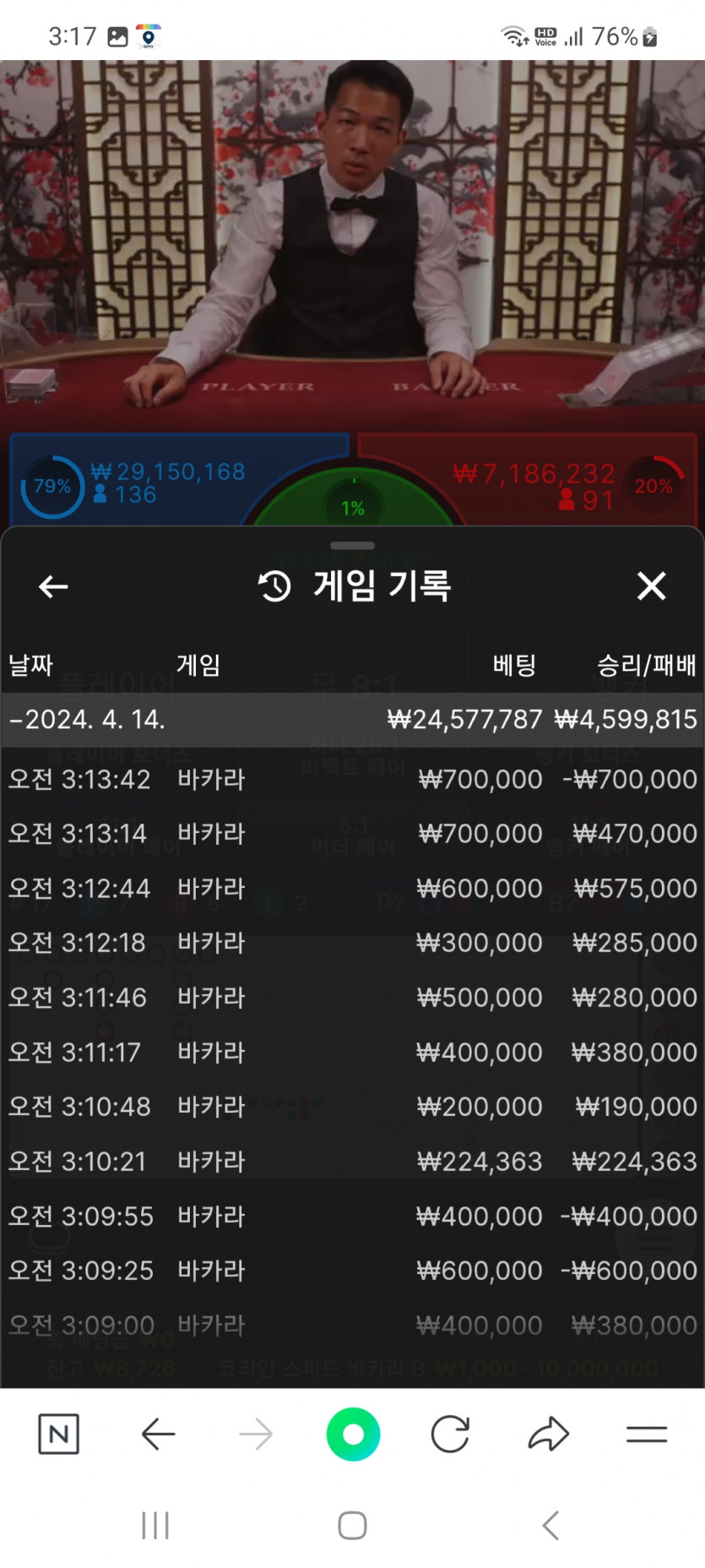Go back one page in browser
This screenshot has height=1568, width=705.
[x=158, y=1434]
